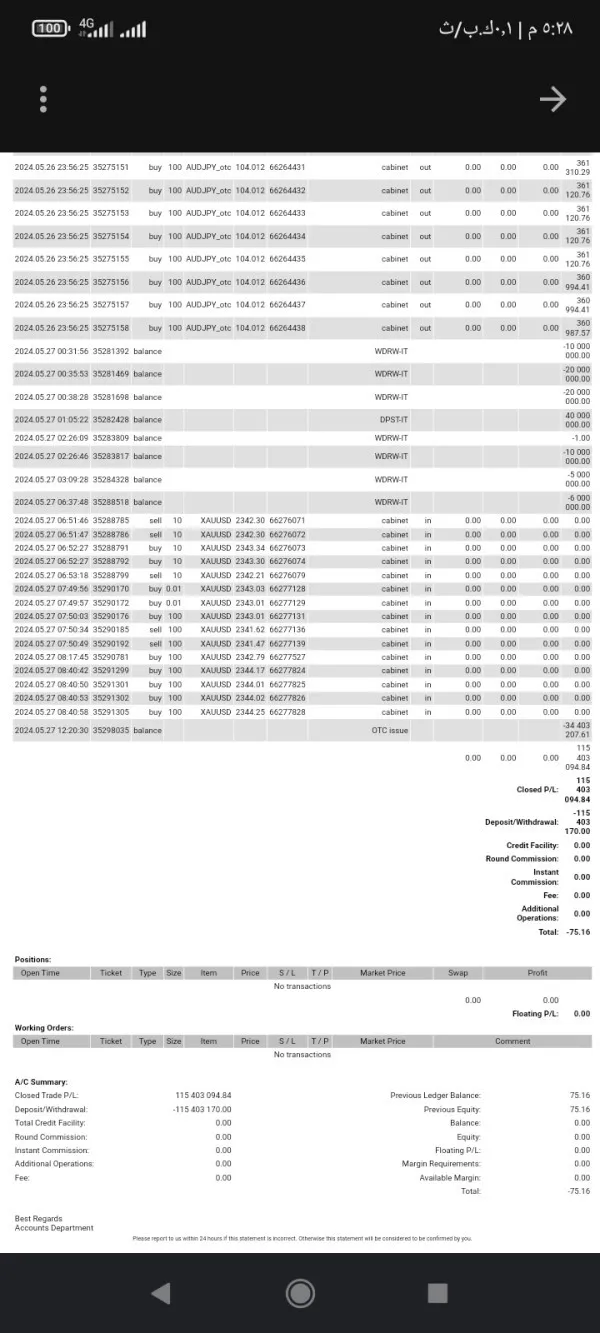Go to the home screen via the home button

pos(300,1293)
